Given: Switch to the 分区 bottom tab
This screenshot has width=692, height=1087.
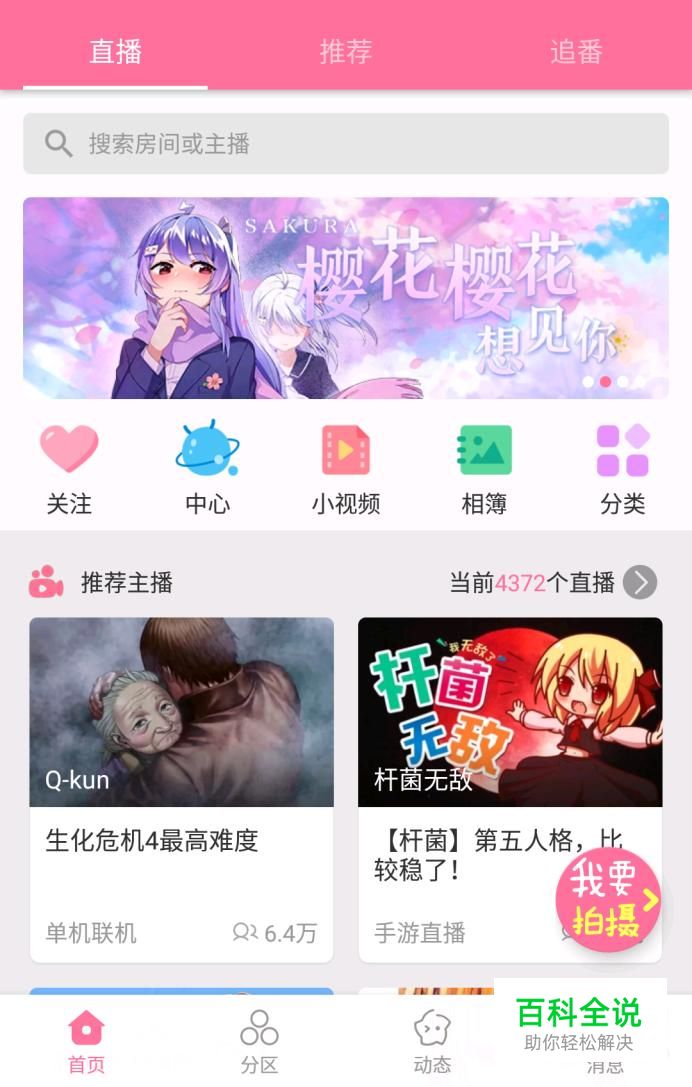Looking at the screenshot, I should pyautogui.click(x=259, y=1040).
